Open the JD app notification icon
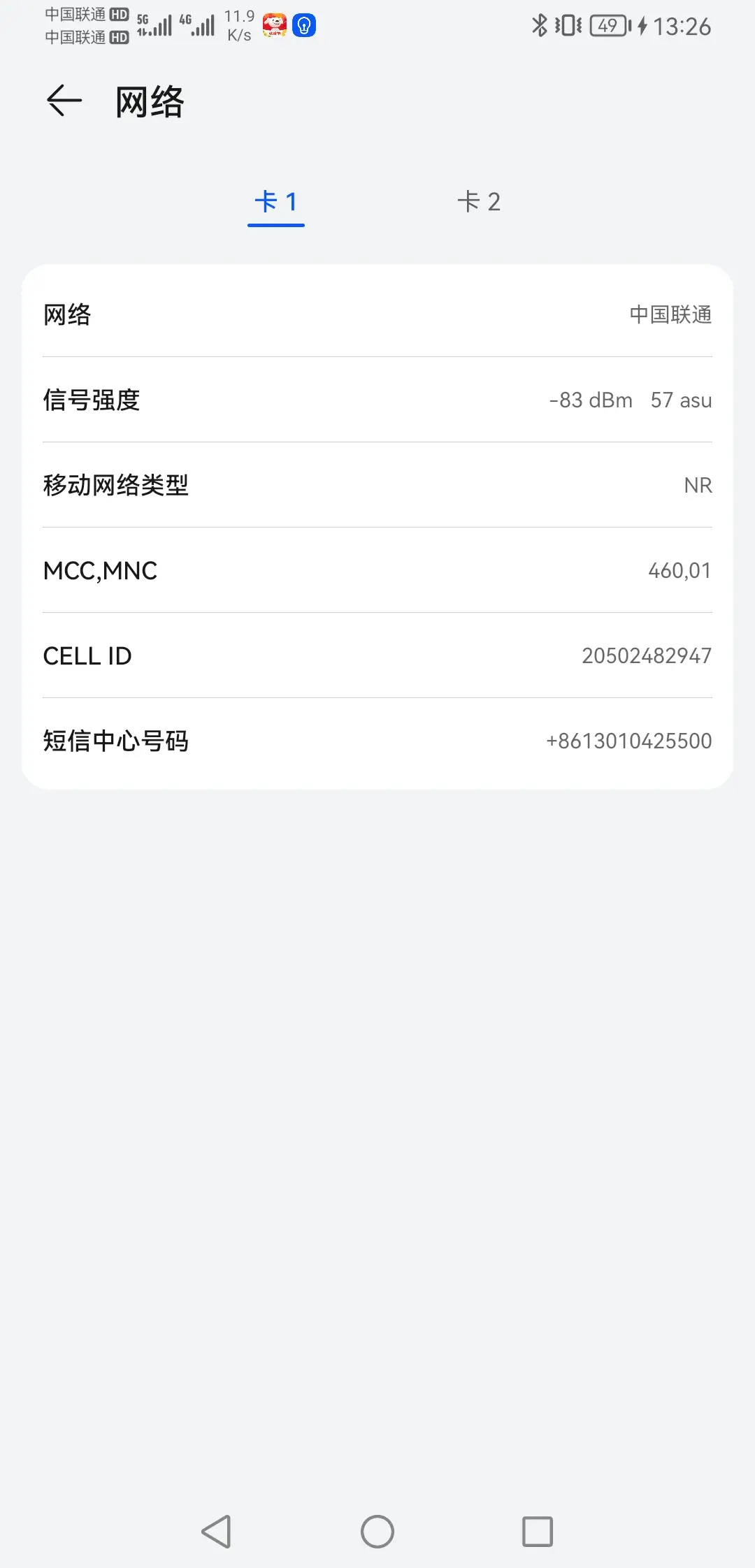This screenshot has width=755, height=1568. click(x=274, y=25)
